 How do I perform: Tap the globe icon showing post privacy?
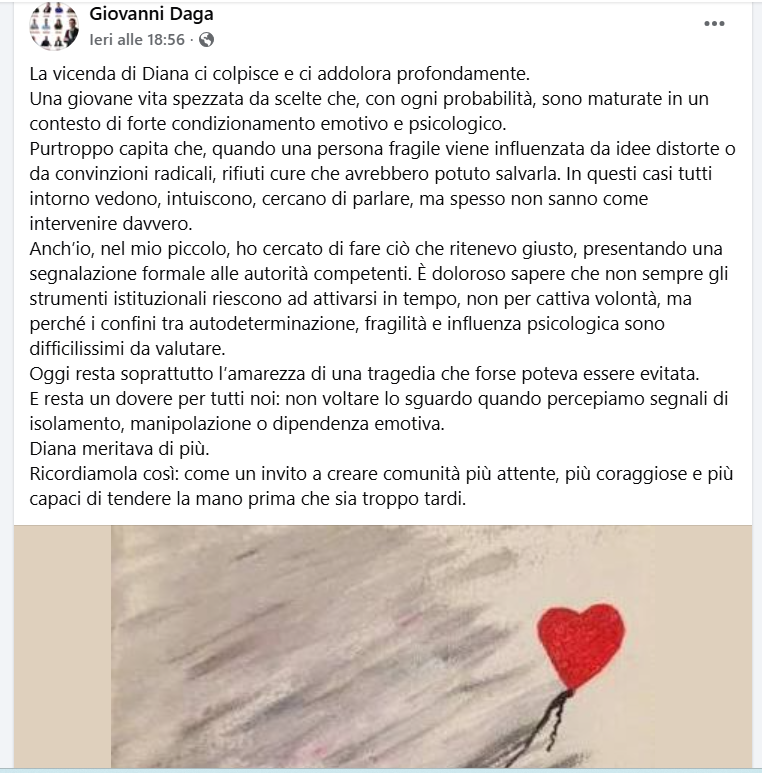coord(206,41)
